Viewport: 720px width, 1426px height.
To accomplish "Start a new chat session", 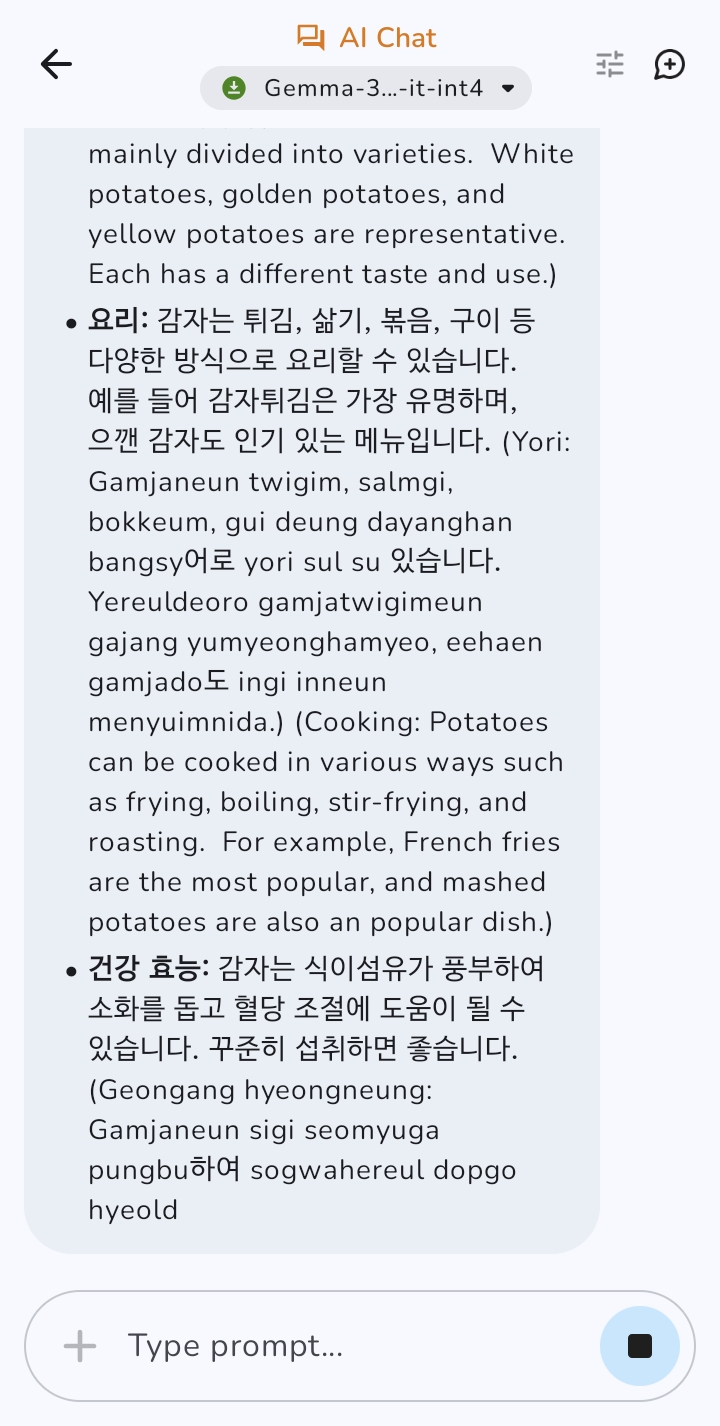I will click(x=669, y=65).
